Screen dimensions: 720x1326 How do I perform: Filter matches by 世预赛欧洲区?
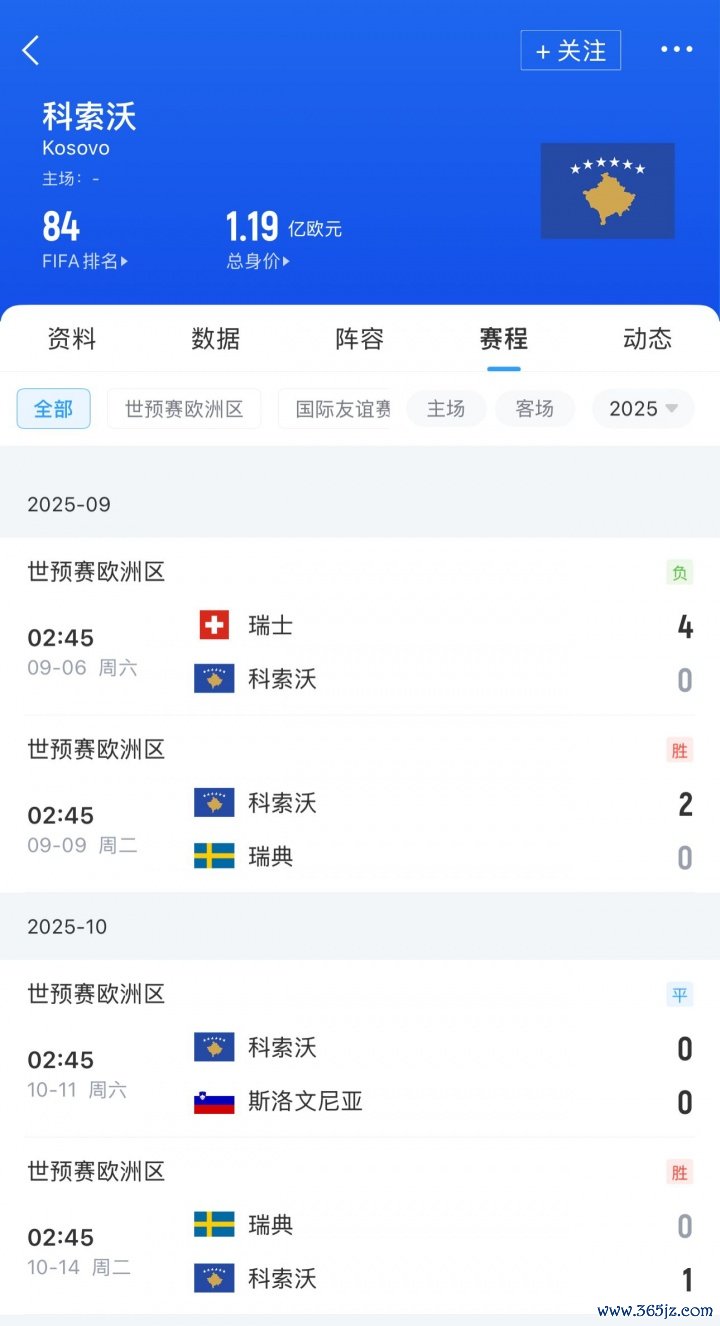pos(184,409)
